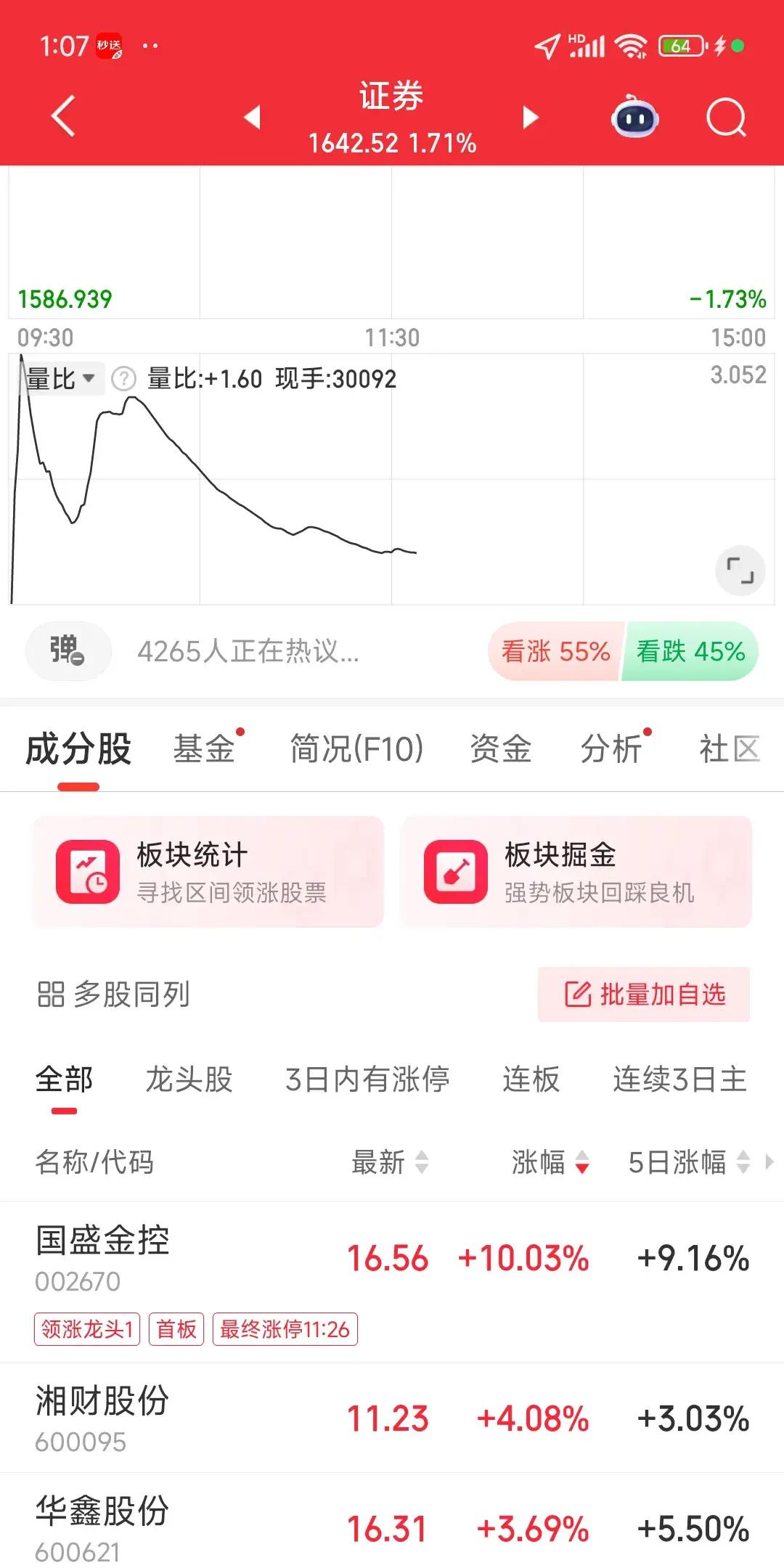
Task: Tap the green battery indicator at 64
Action: pos(679,45)
